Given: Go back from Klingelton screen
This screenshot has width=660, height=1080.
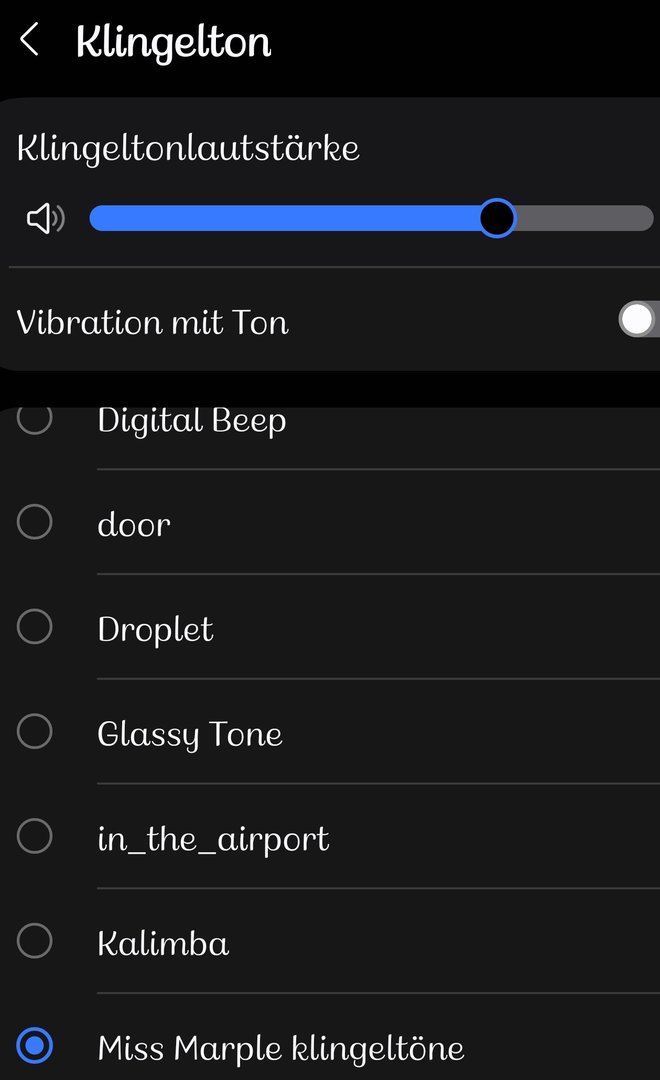Looking at the screenshot, I should click(30, 42).
